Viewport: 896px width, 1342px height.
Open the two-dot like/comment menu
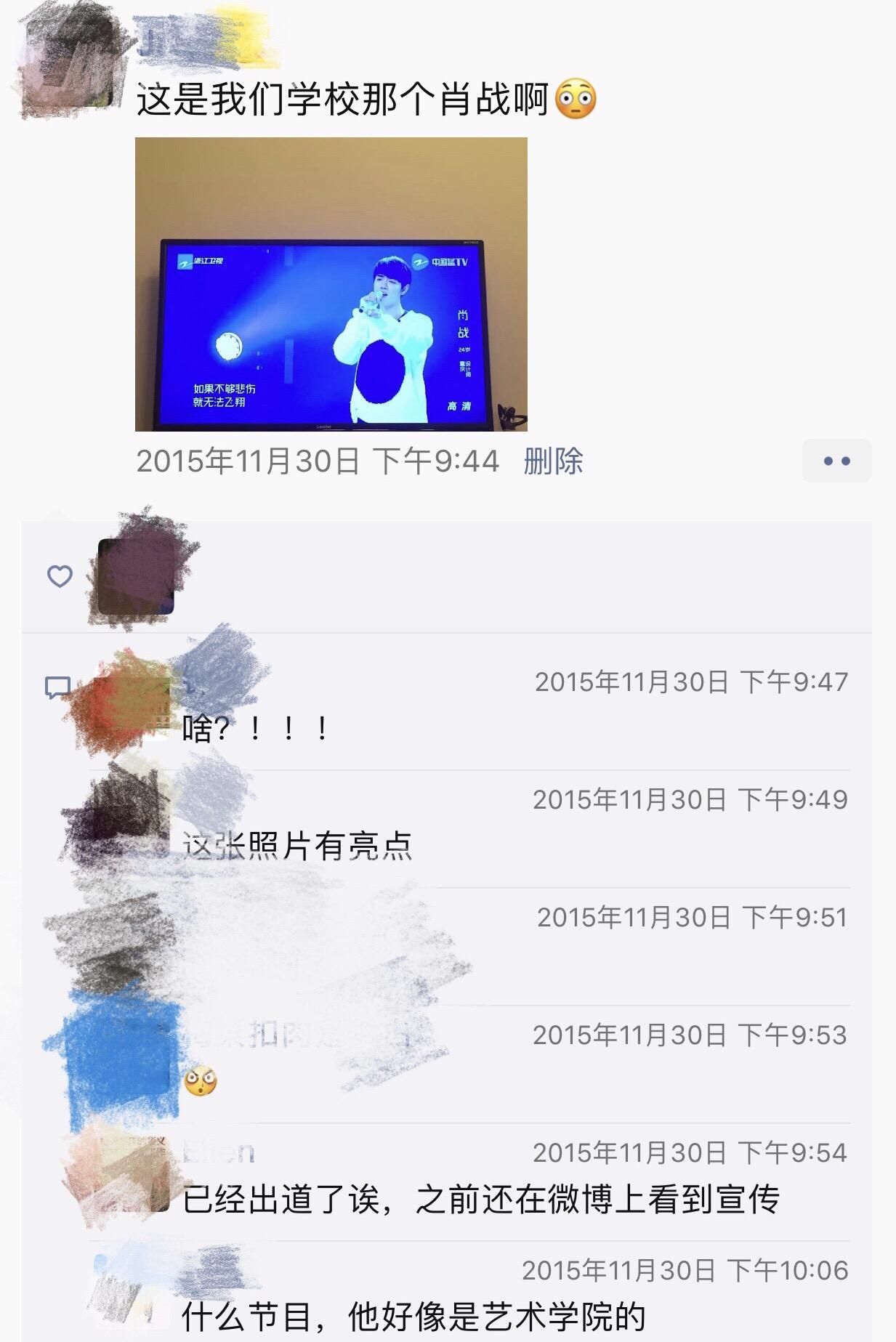(836, 461)
